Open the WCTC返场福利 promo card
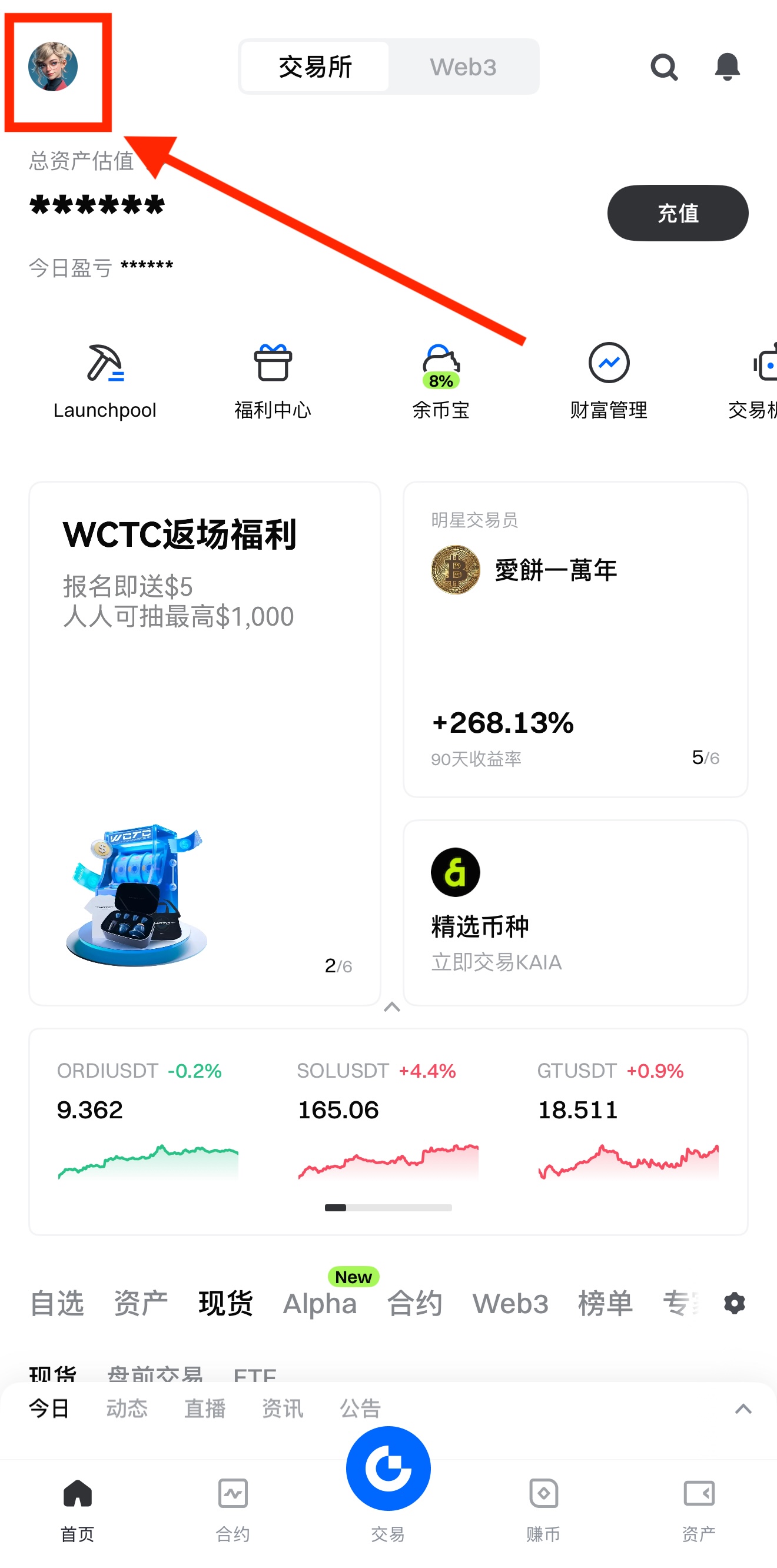 [205, 743]
